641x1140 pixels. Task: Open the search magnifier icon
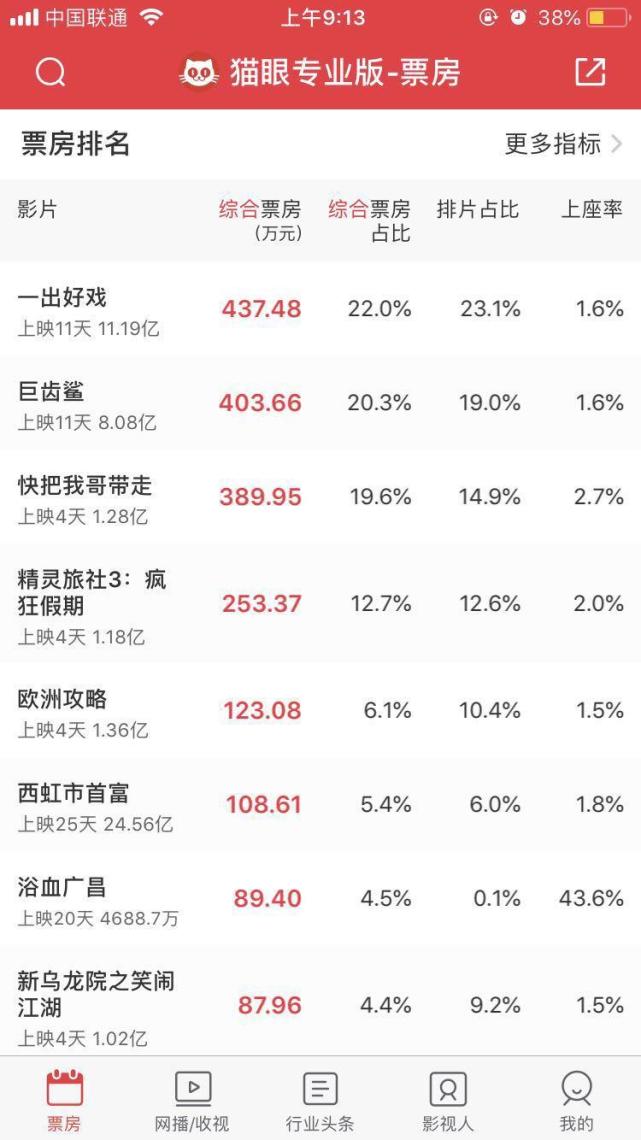[x=50, y=72]
